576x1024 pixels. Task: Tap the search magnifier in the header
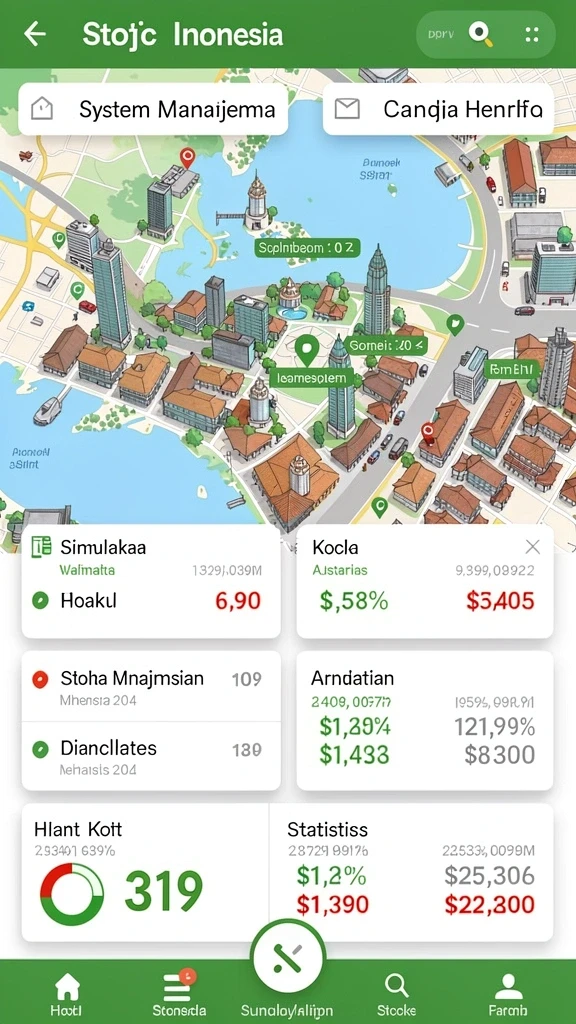481,34
